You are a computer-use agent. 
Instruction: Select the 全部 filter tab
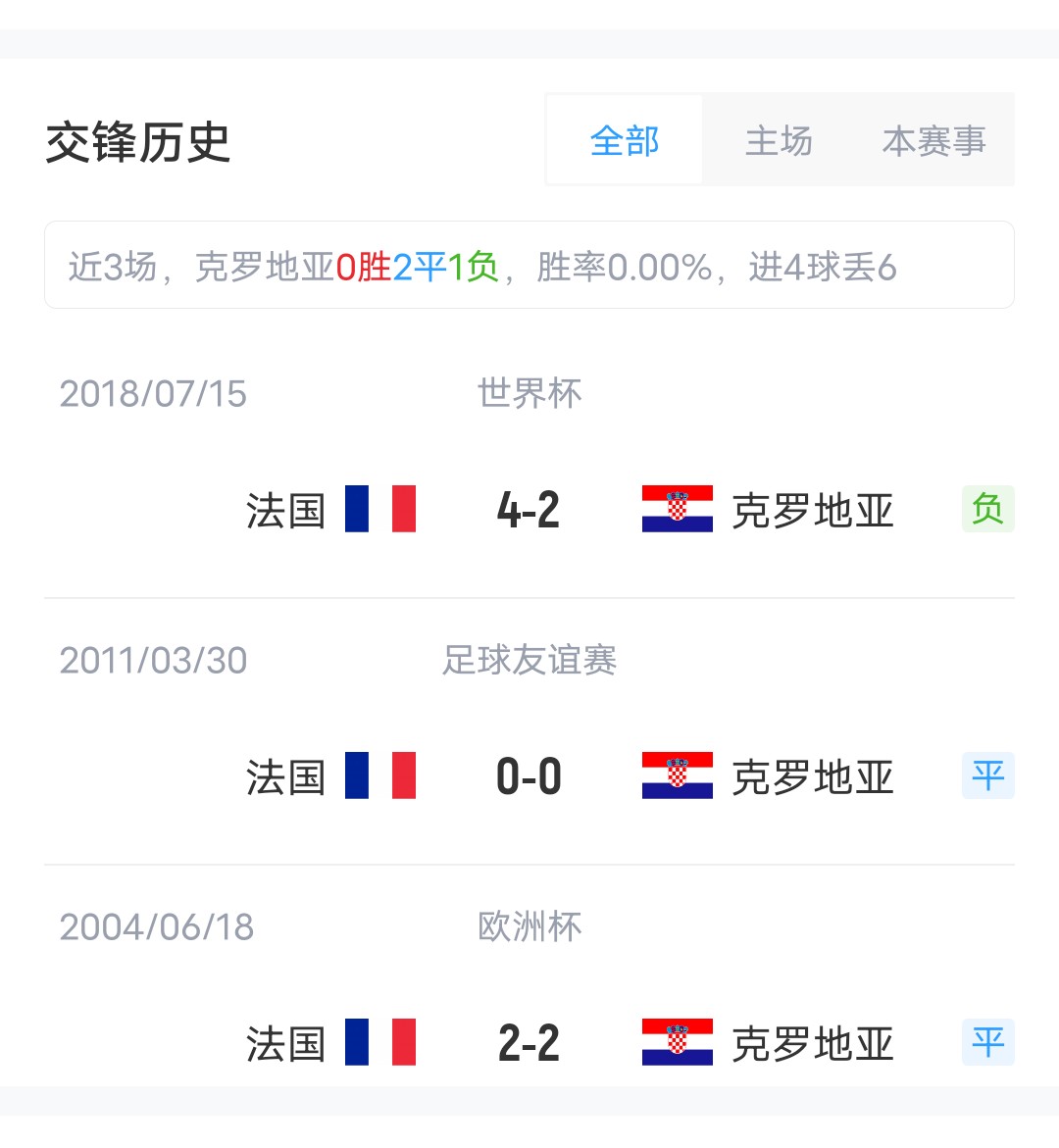[x=625, y=141]
